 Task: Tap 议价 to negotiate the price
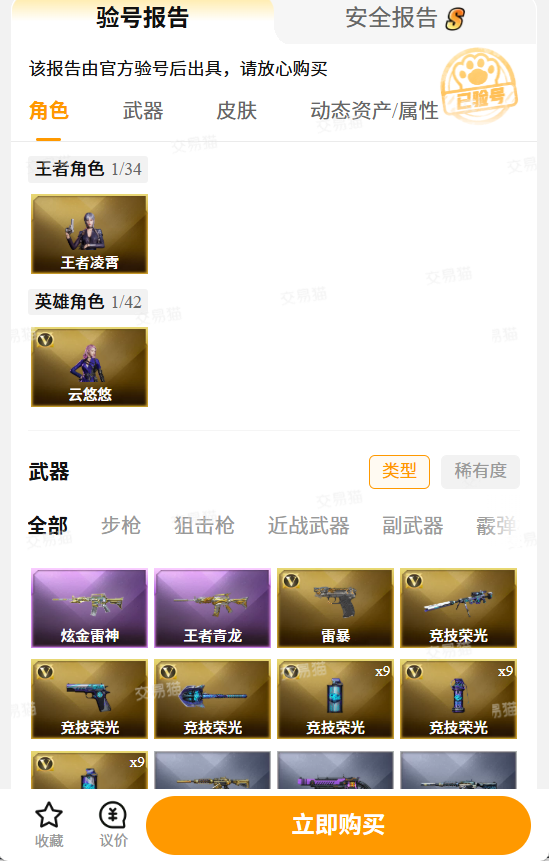point(113,825)
